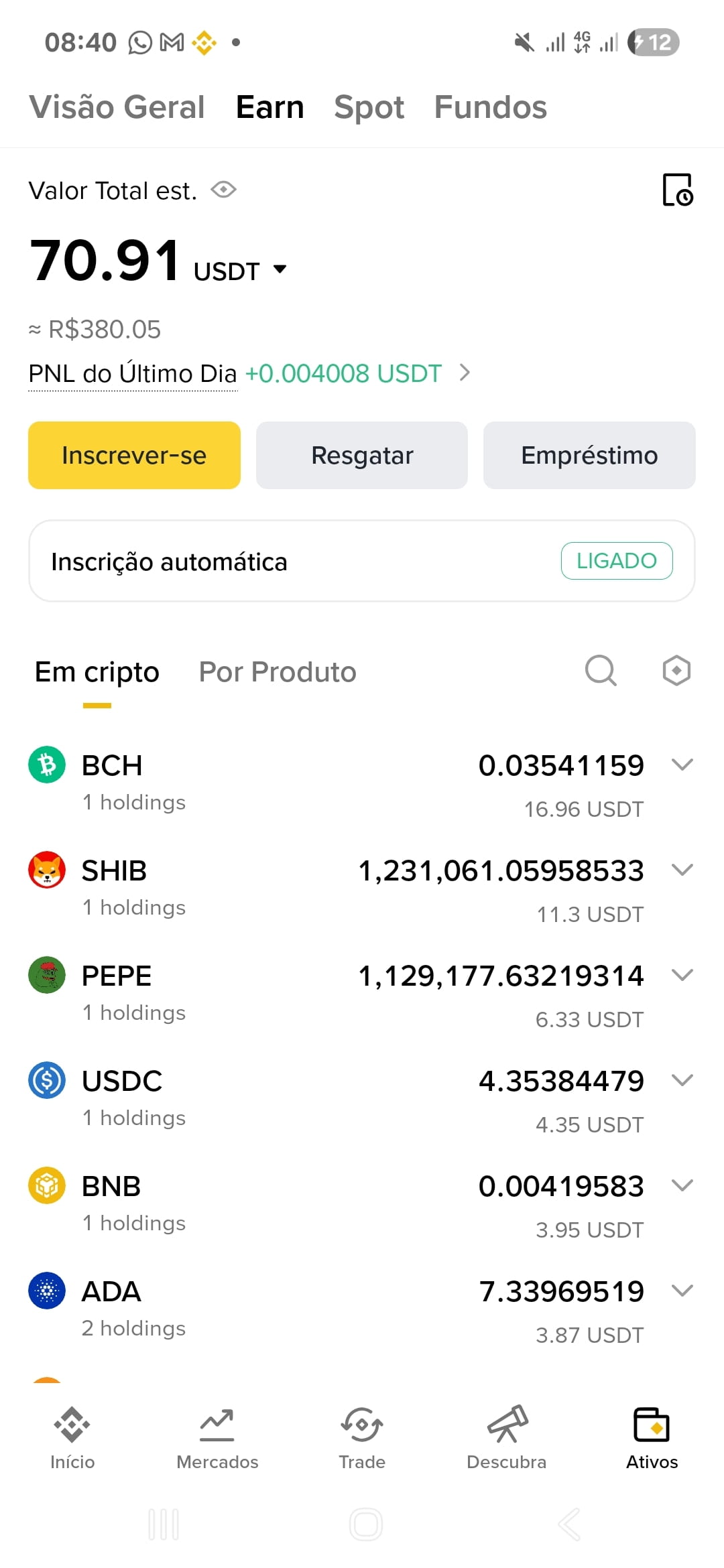The height and width of the screenshot is (1568, 724).
Task: Open the Visão Geral tab
Action: tap(117, 107)
